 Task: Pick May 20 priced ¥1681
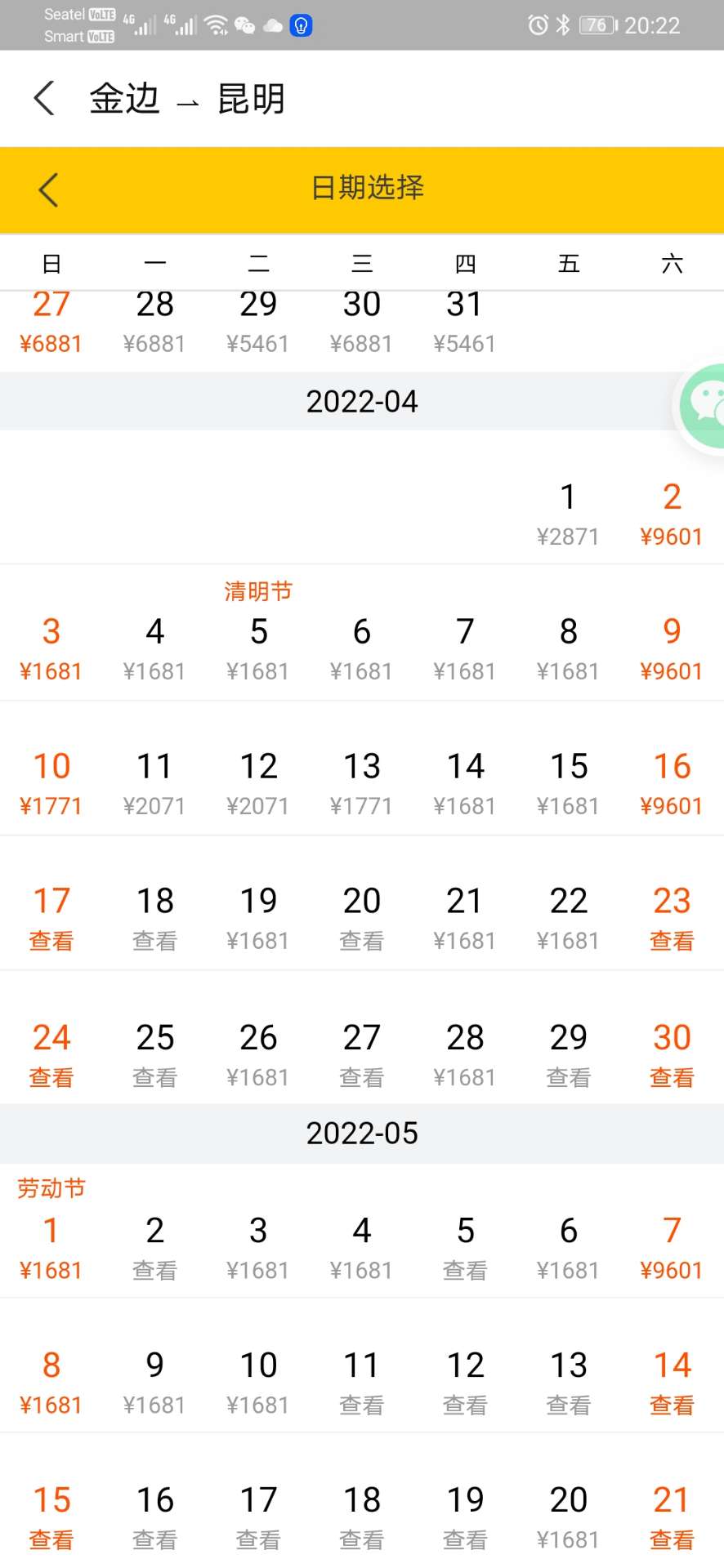568,1517
